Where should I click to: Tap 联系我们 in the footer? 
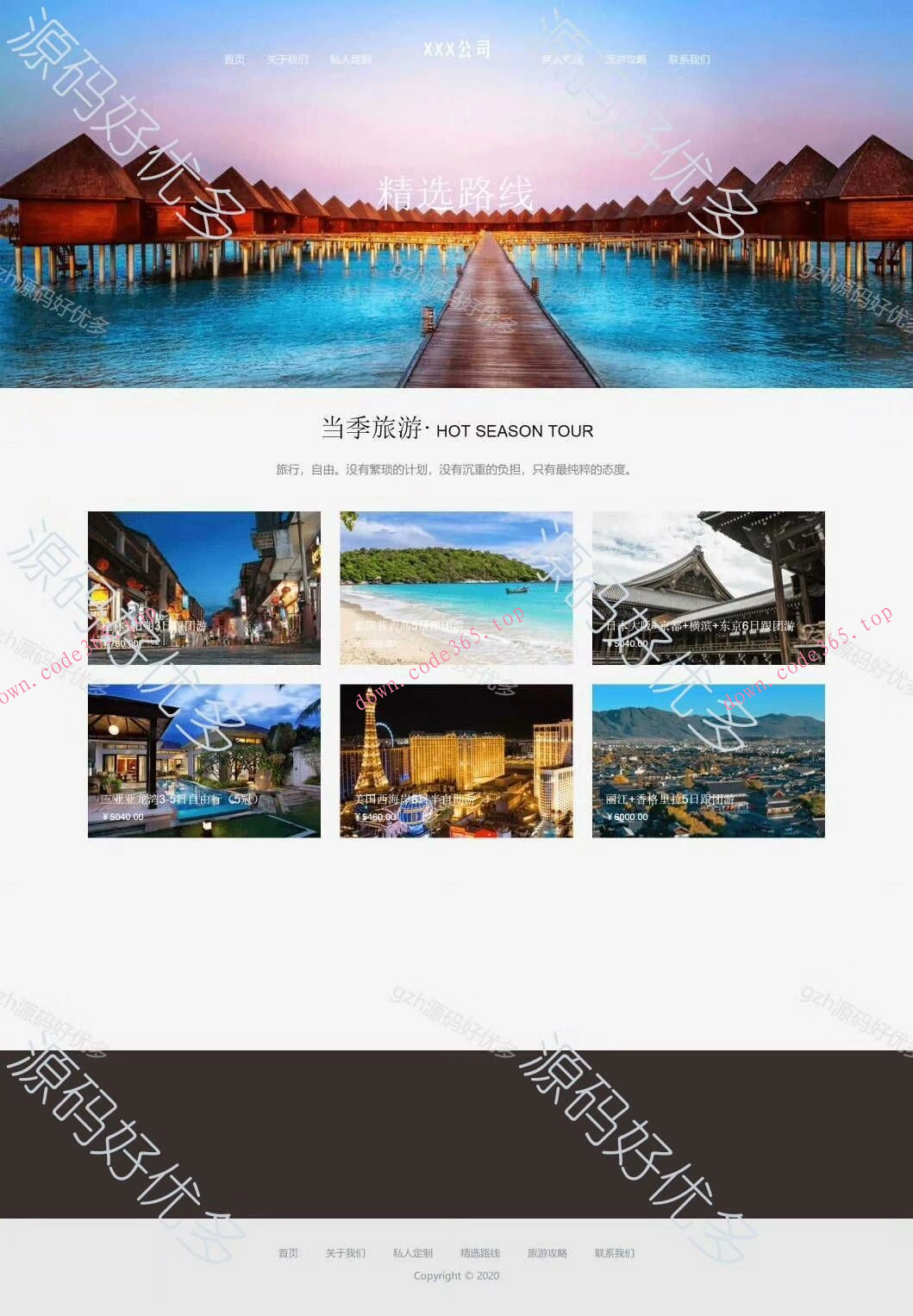click(x=614, y=1253)
